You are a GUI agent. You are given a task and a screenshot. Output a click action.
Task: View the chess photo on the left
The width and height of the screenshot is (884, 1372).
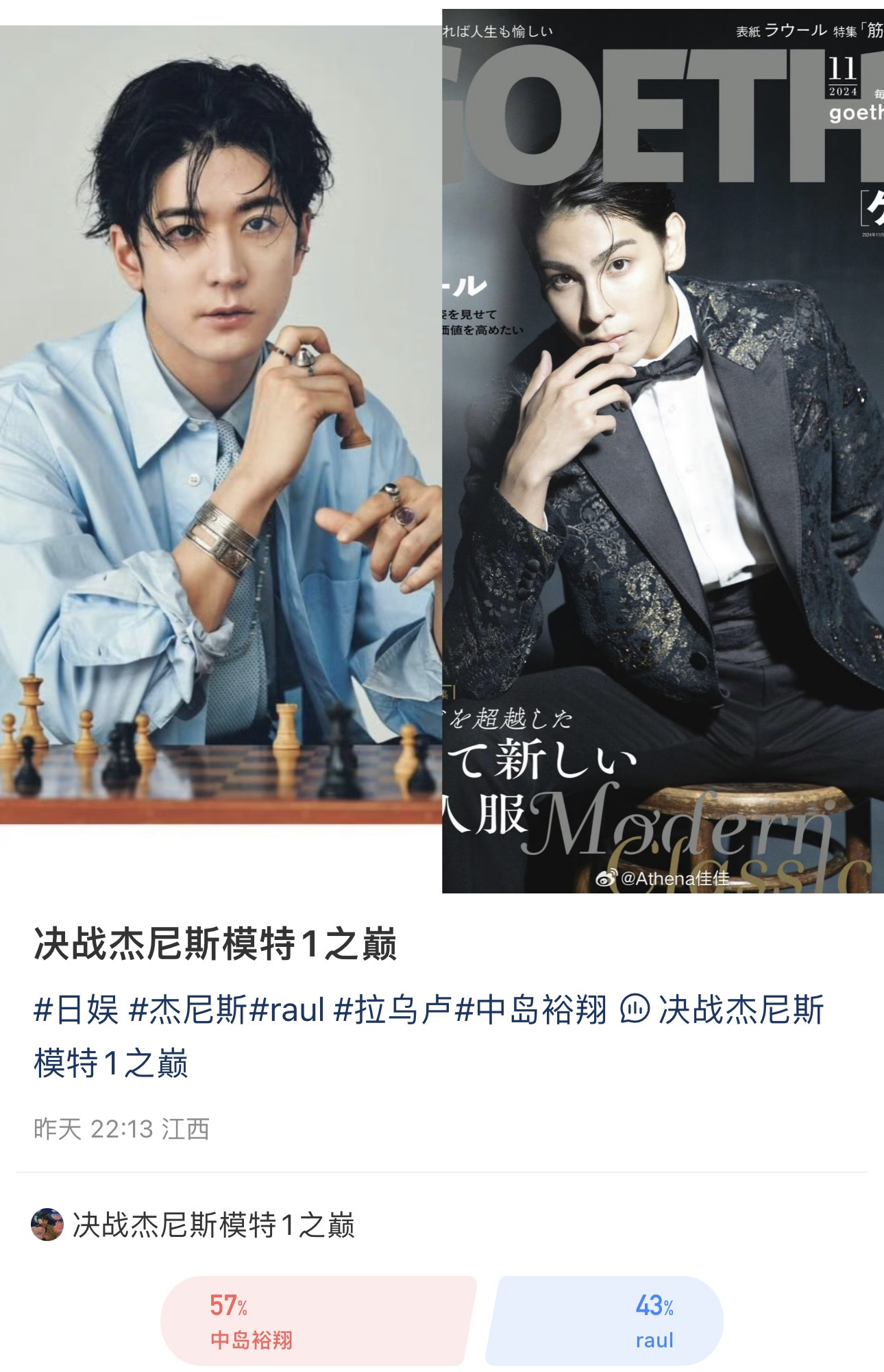221,425
